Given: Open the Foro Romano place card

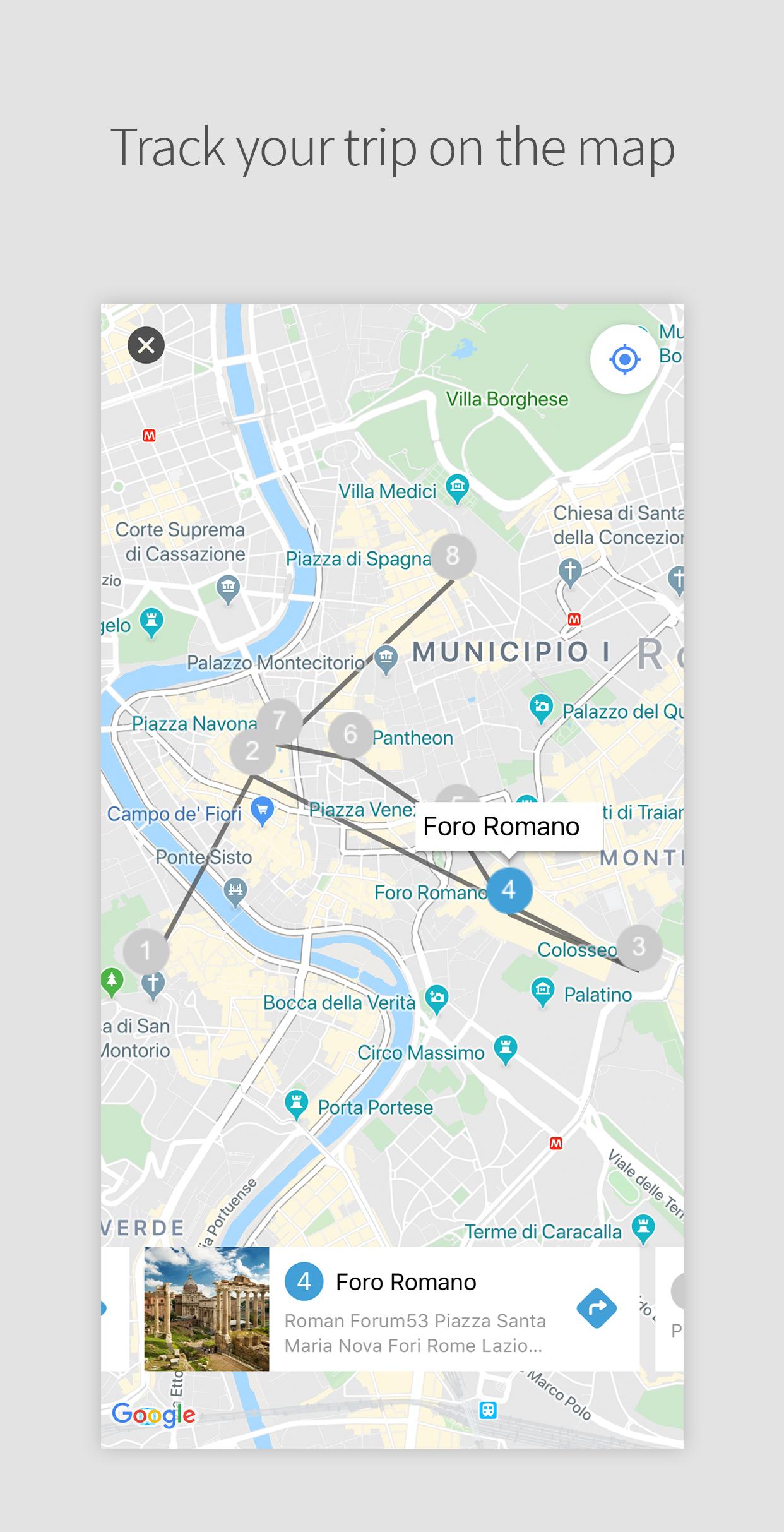Looking at the screenshot, I should pos(391,1308).
